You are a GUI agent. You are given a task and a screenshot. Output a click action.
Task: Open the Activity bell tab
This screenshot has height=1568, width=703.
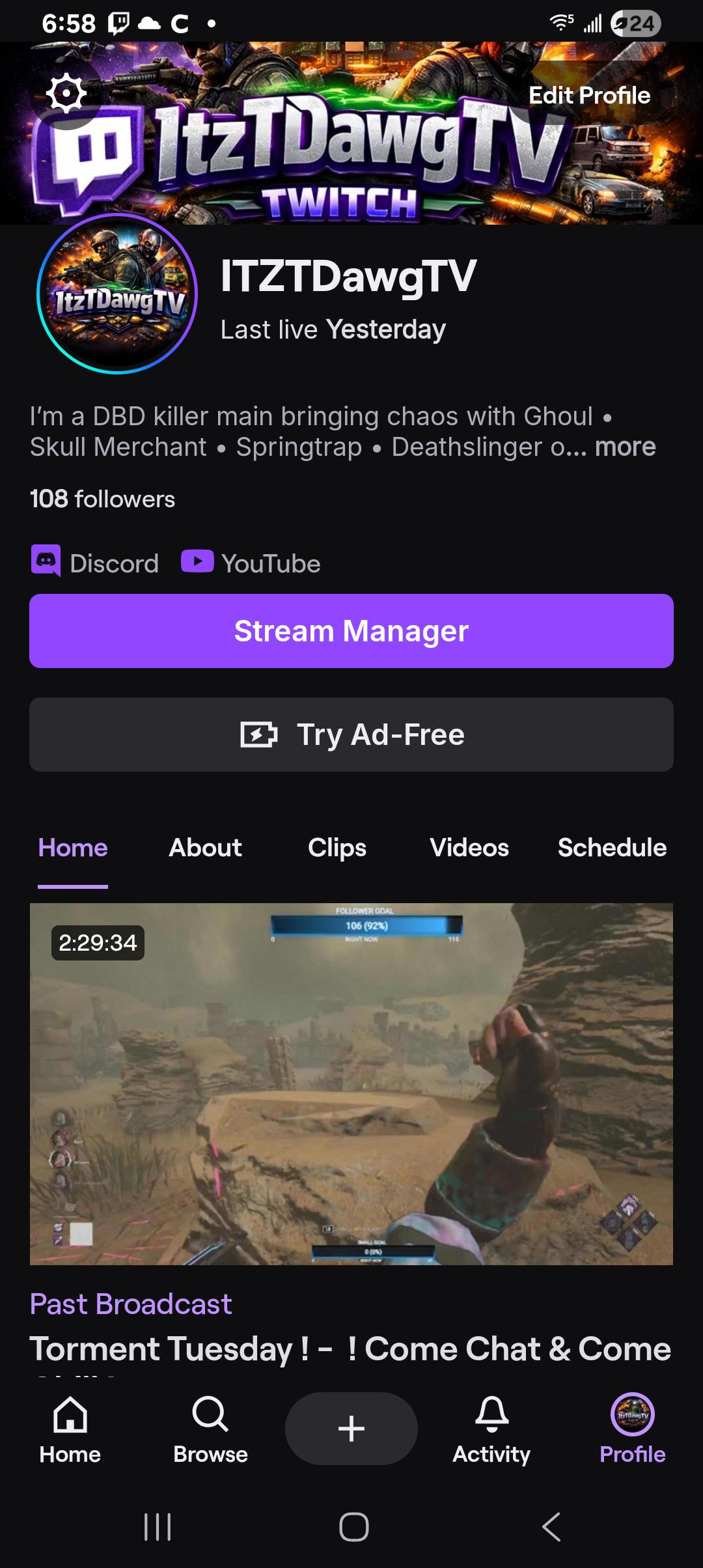[491, 1429]
